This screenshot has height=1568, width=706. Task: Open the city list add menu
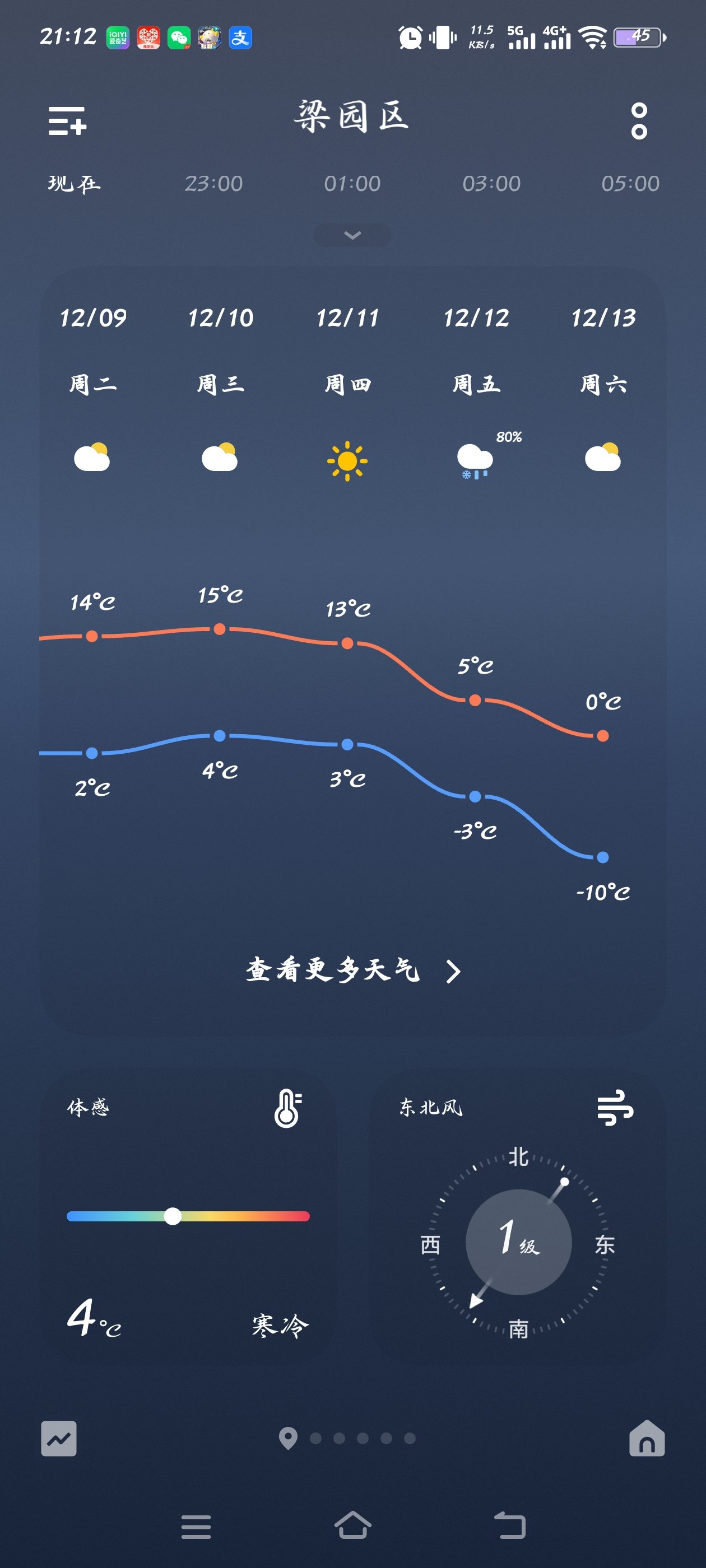(67, 120)
